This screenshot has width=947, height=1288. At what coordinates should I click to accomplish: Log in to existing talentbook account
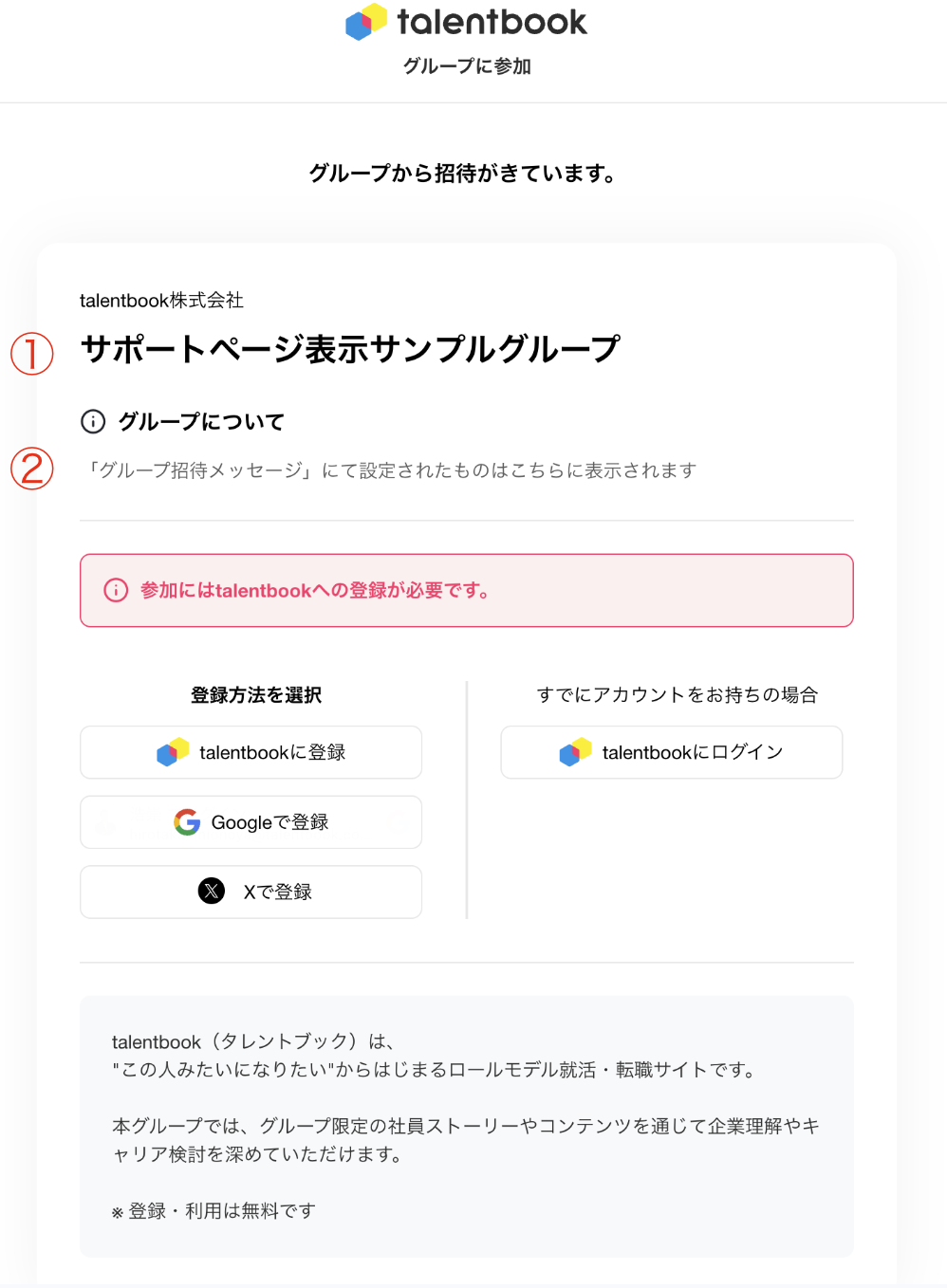(671, 752)
